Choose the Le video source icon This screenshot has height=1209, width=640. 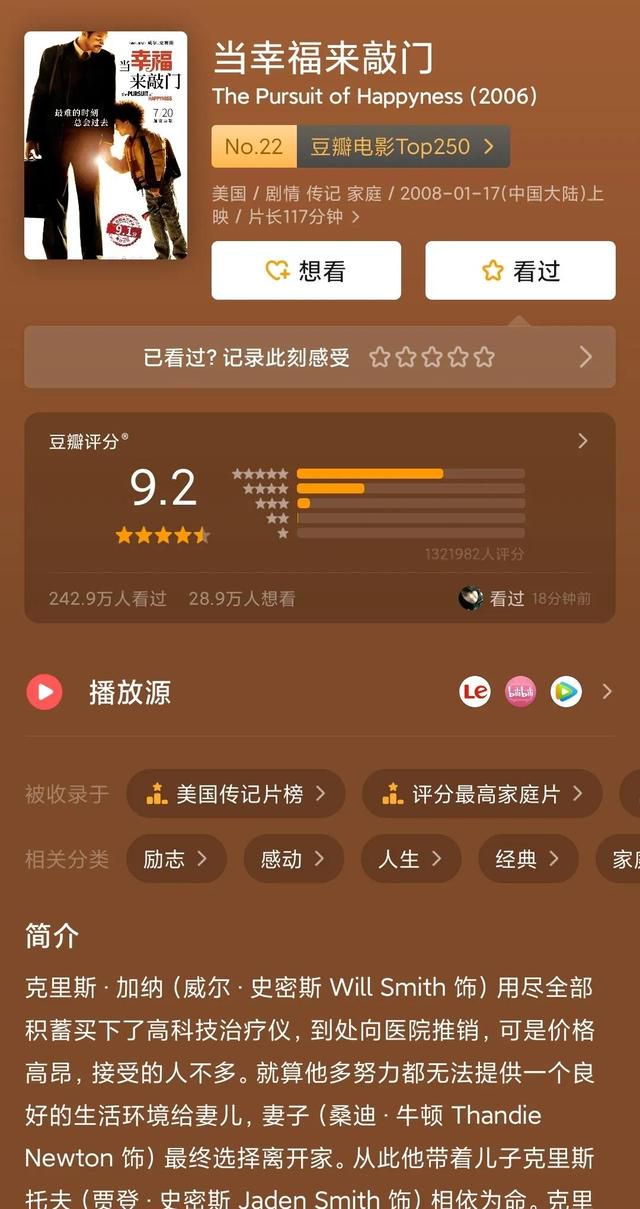click(x=475, y=691)
